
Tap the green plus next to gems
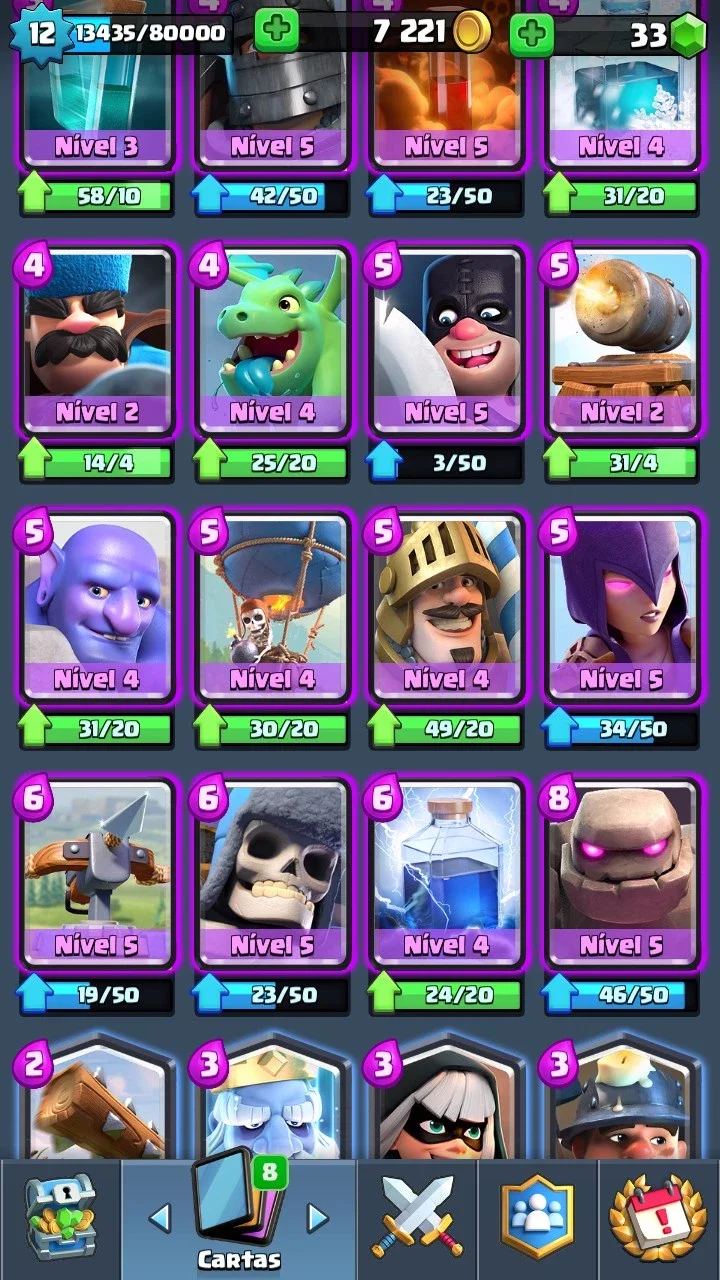point(532,34)
